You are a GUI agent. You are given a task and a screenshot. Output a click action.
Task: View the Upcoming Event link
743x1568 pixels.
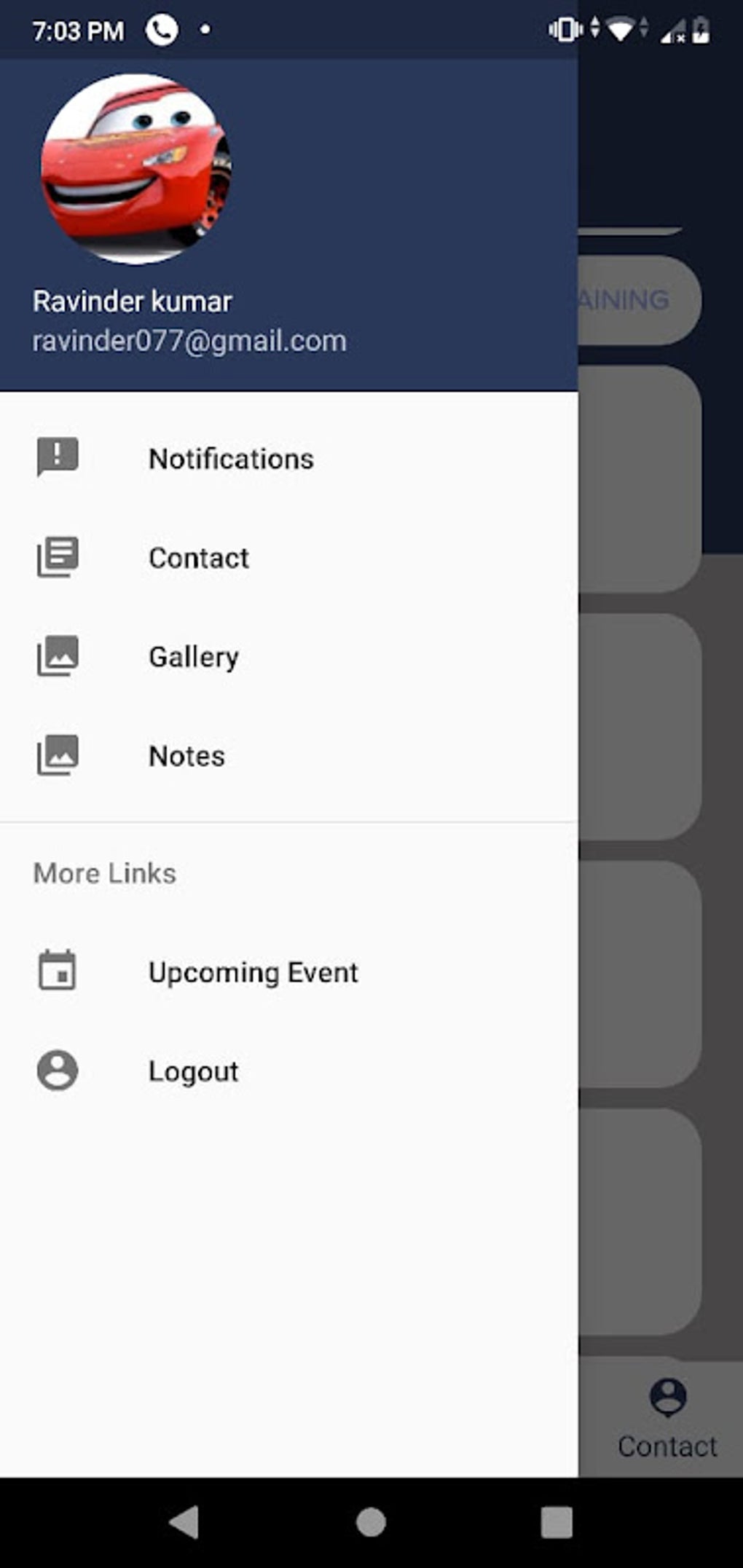tap(253, 972)
